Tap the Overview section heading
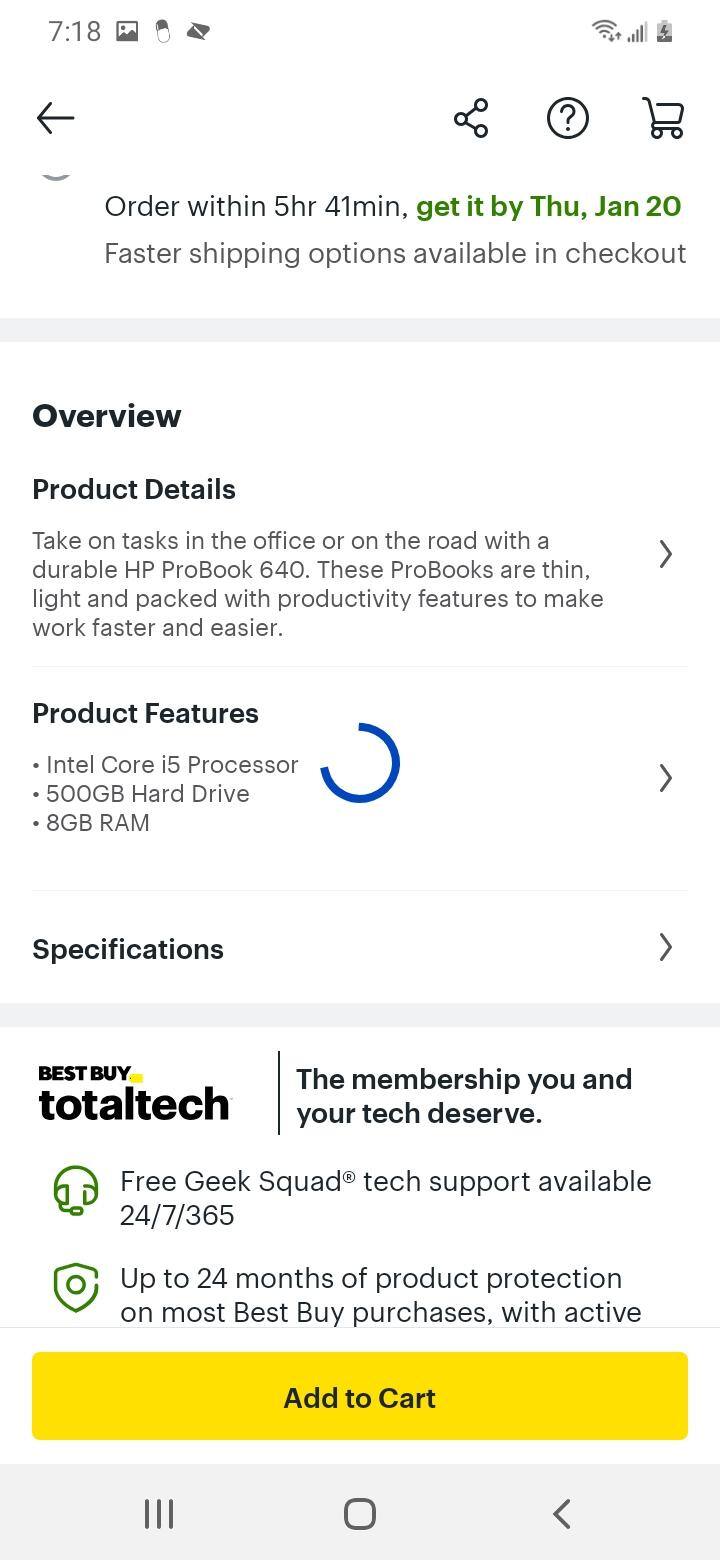This screenshot has width=720, height=1560. coord(106,415)
